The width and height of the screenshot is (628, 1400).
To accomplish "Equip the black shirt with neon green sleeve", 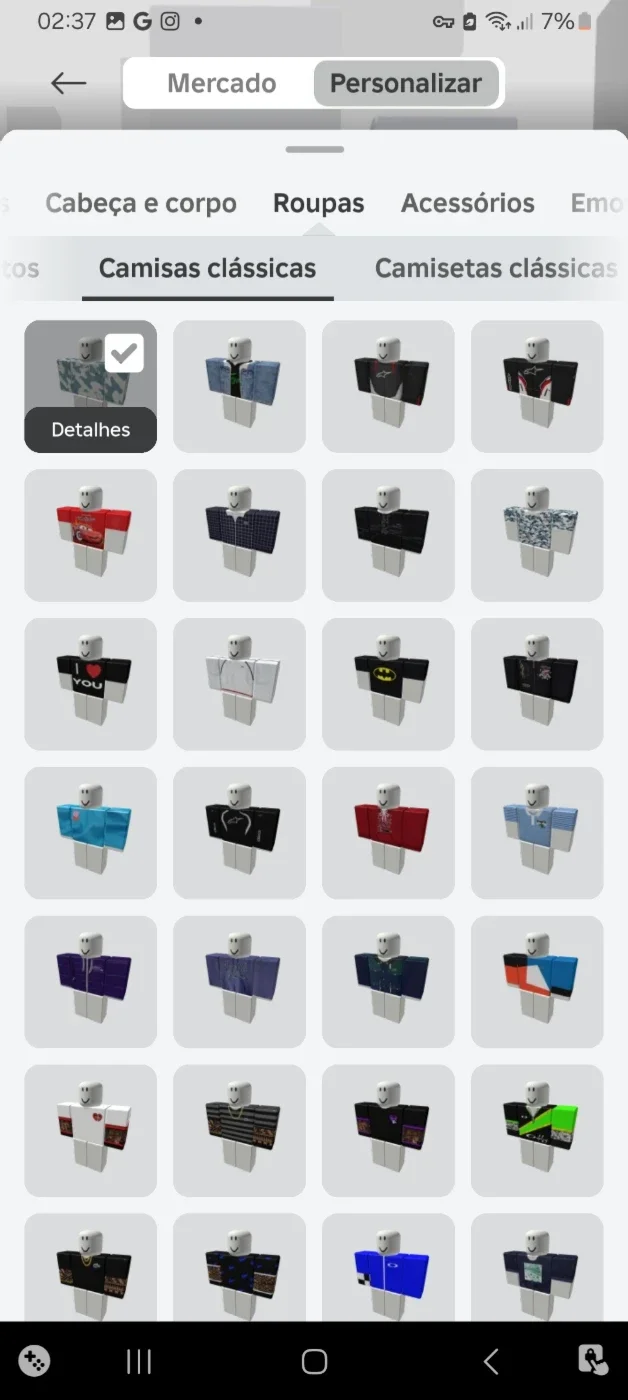I will (538, 1131).
